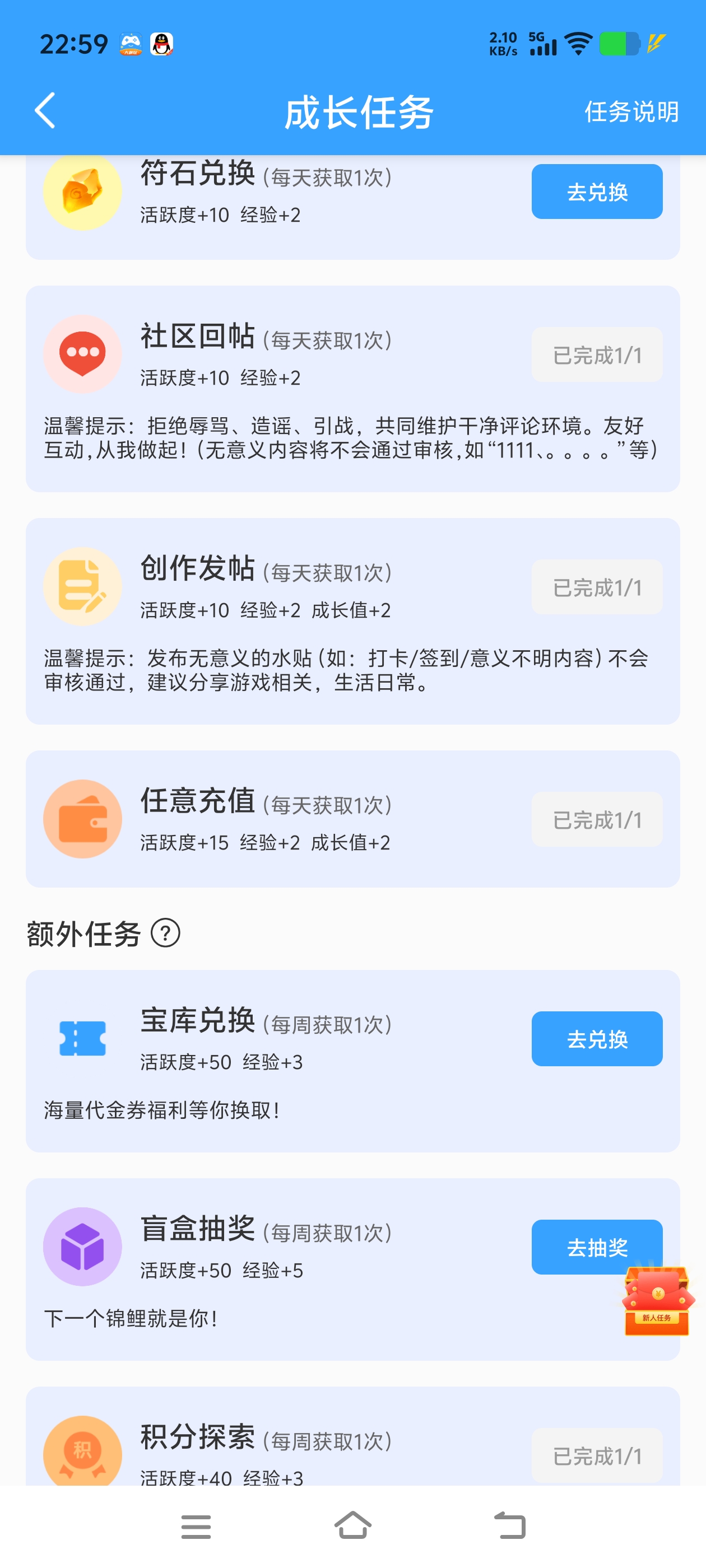The width and height of the screenshot is (706, 1568).
Task: Open the system recent apps menu
Action: 196,1526
